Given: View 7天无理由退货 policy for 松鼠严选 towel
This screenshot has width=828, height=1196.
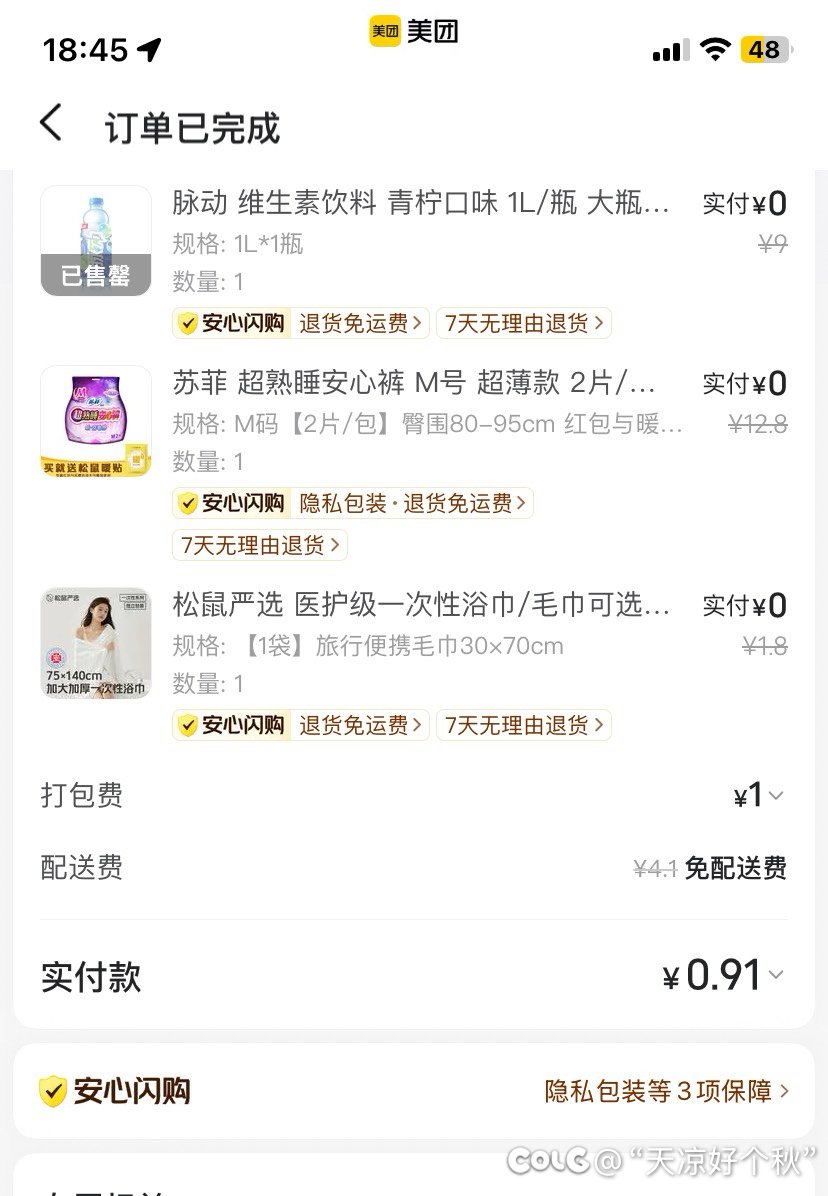Looking at the screenshot, I should [x=523, y=725].
